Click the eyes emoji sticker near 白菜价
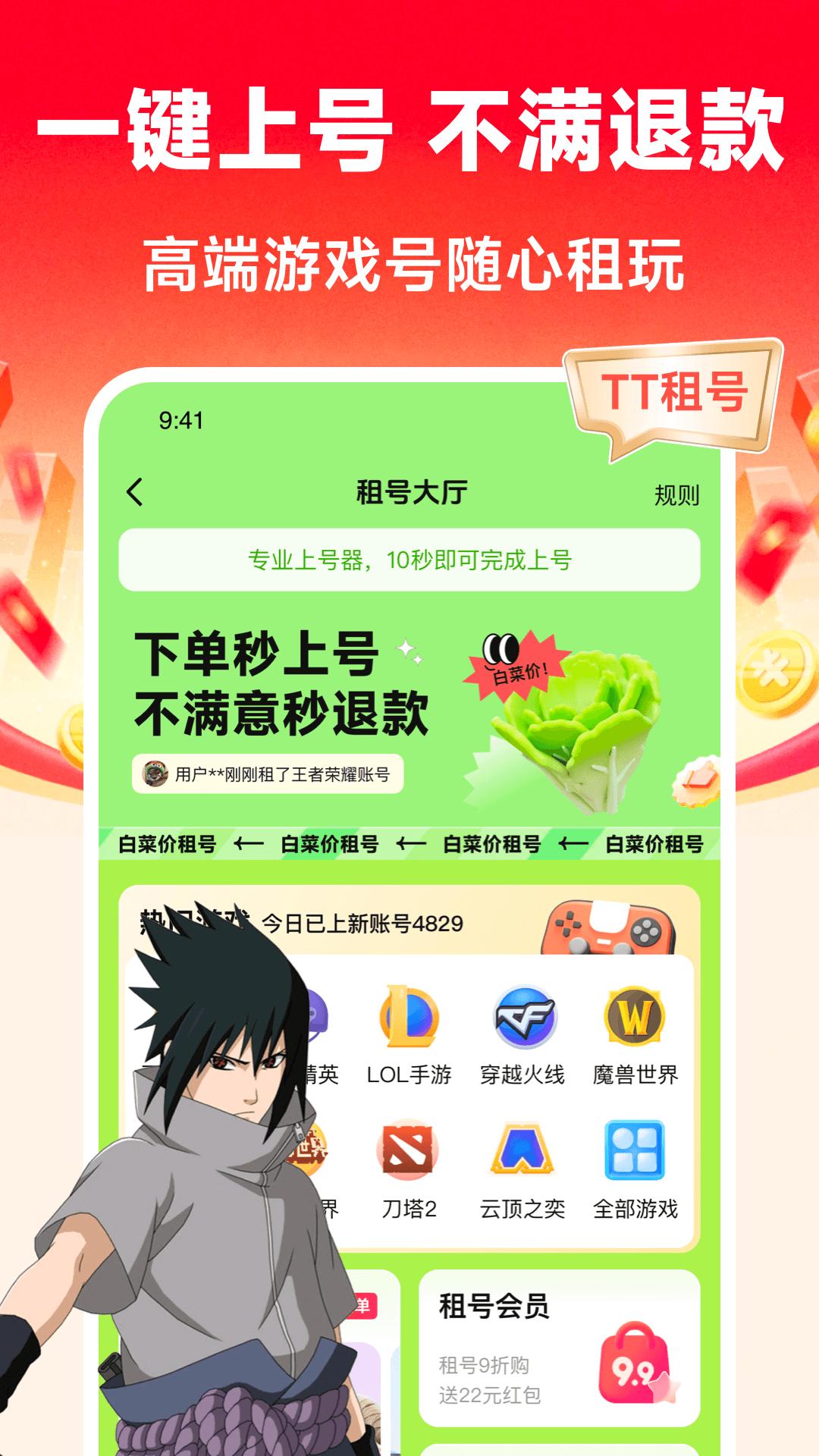Viewport: 819px width, 1456px height. [x=502, y=648]
